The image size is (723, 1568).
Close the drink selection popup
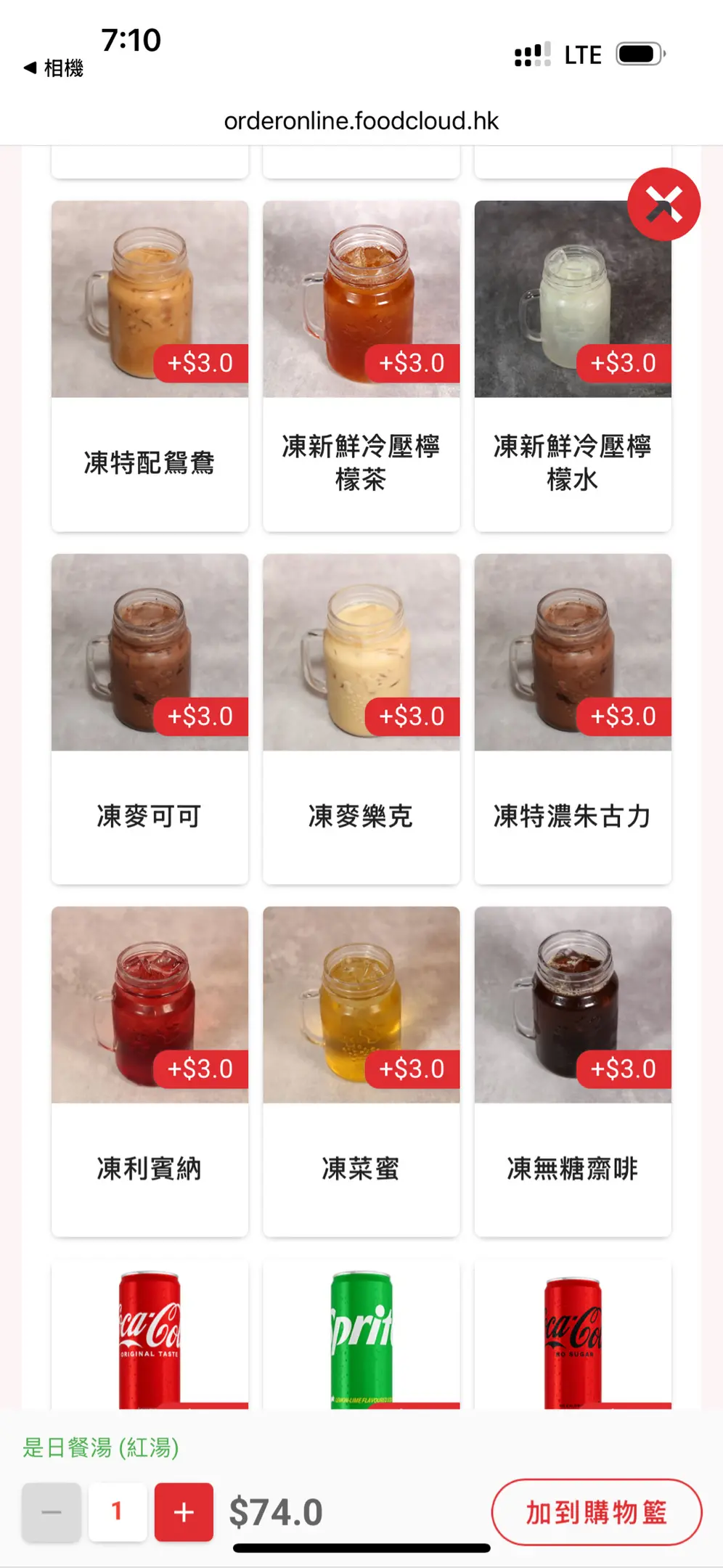(x=663, y=204)
